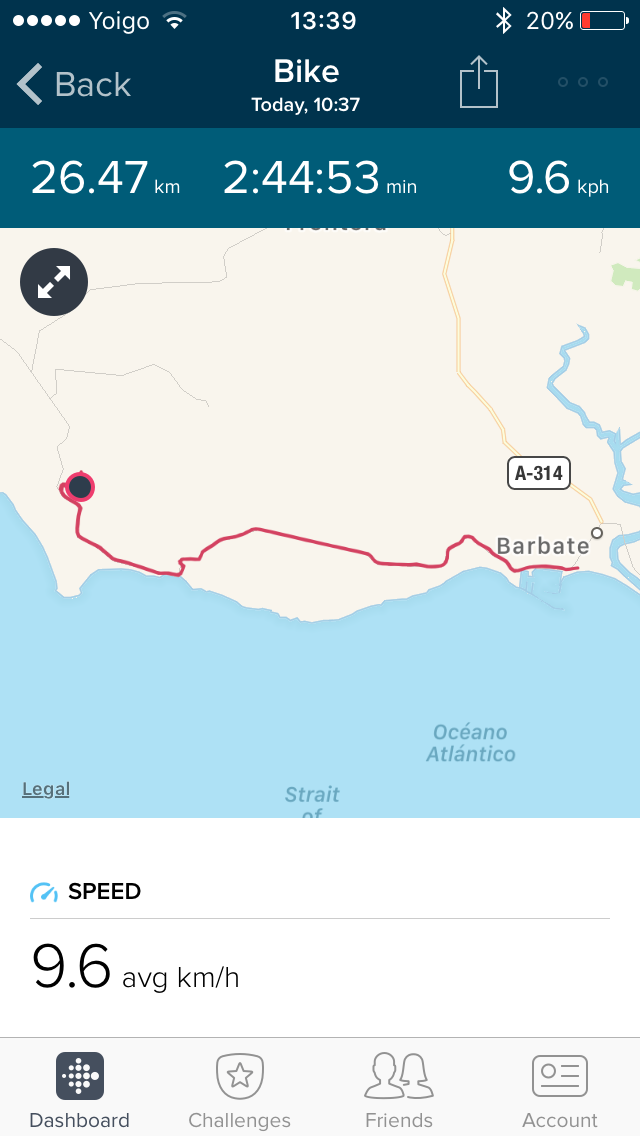640x1136 pixels.
Task: Go back to the previous screen
Action: click(x=74, y=84)
